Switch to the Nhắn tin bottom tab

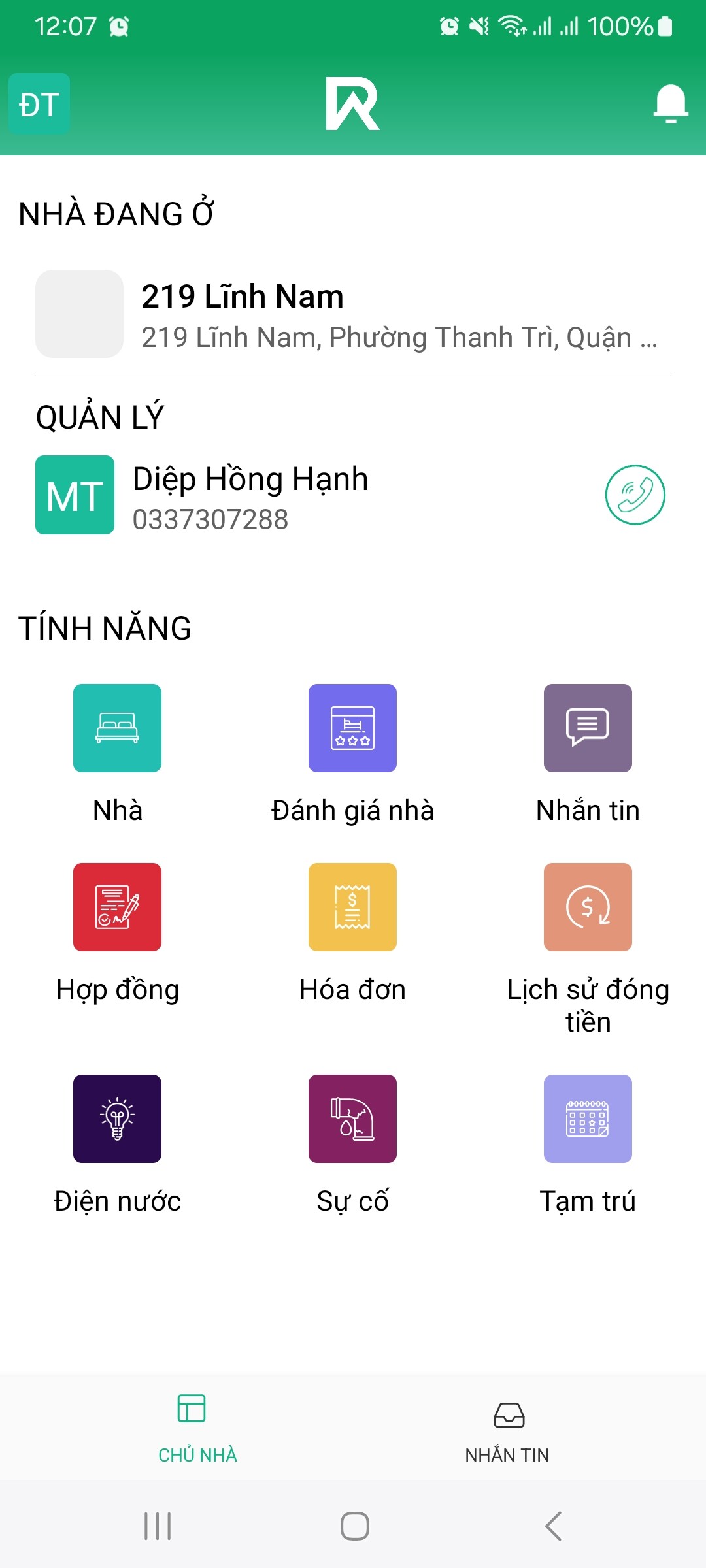508,1428
